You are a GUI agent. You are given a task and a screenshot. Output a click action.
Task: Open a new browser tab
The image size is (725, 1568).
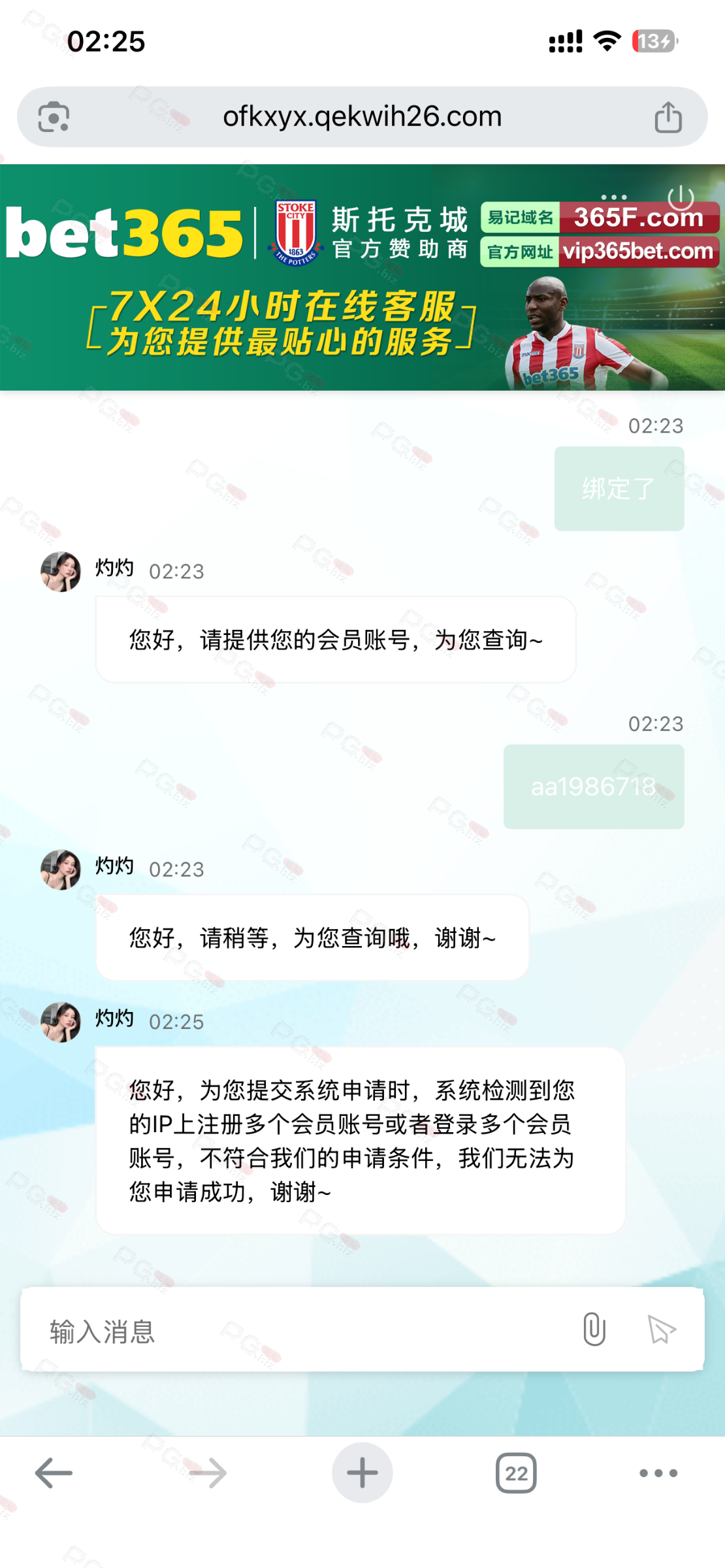coord(362,1473)
